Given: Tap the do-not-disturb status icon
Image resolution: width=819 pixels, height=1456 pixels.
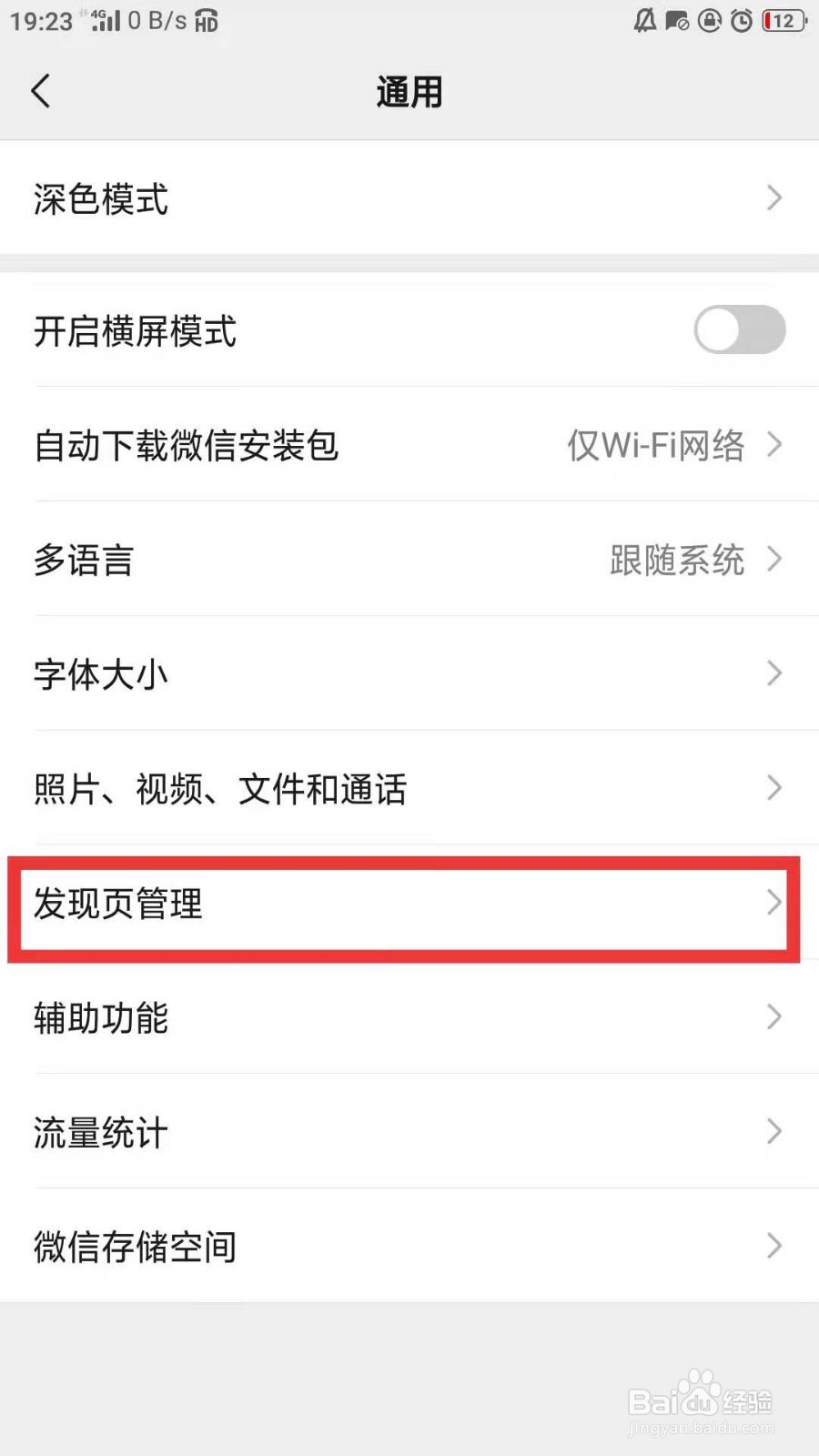Looking at the screenshot, I should pos(676,22).
